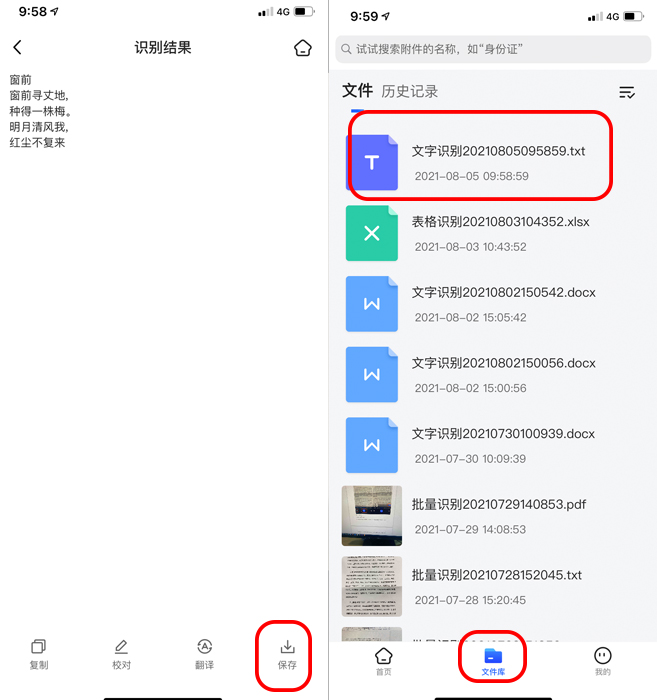The height and width of the screenshot is (700, 657).
Task: Save the result with 保存
Action: [287, 654]
